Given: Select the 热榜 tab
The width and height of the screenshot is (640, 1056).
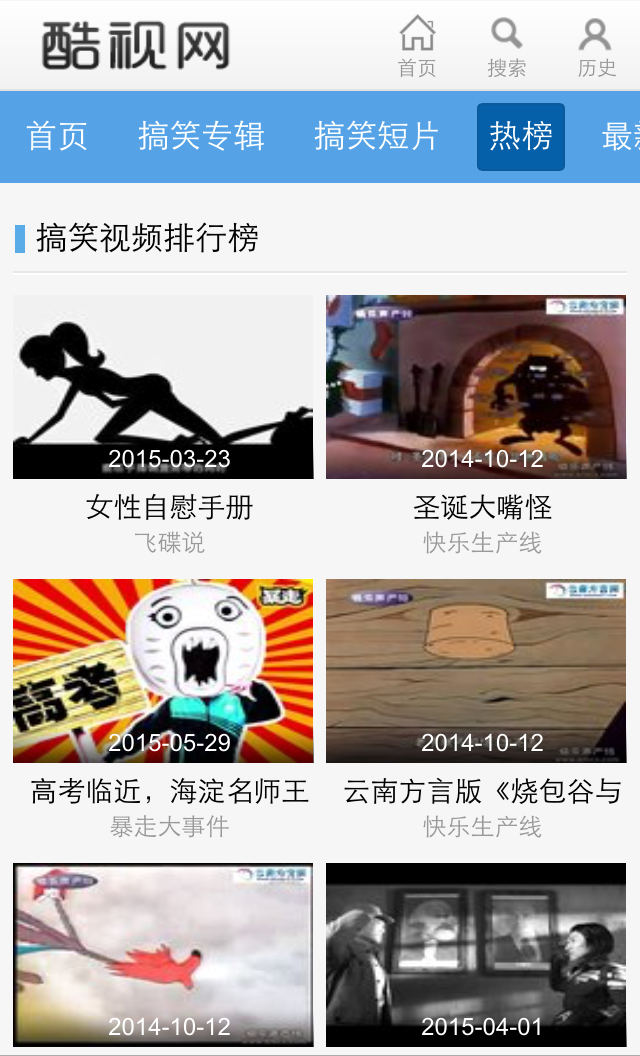Looking at the screenshot, I should 520,136.
